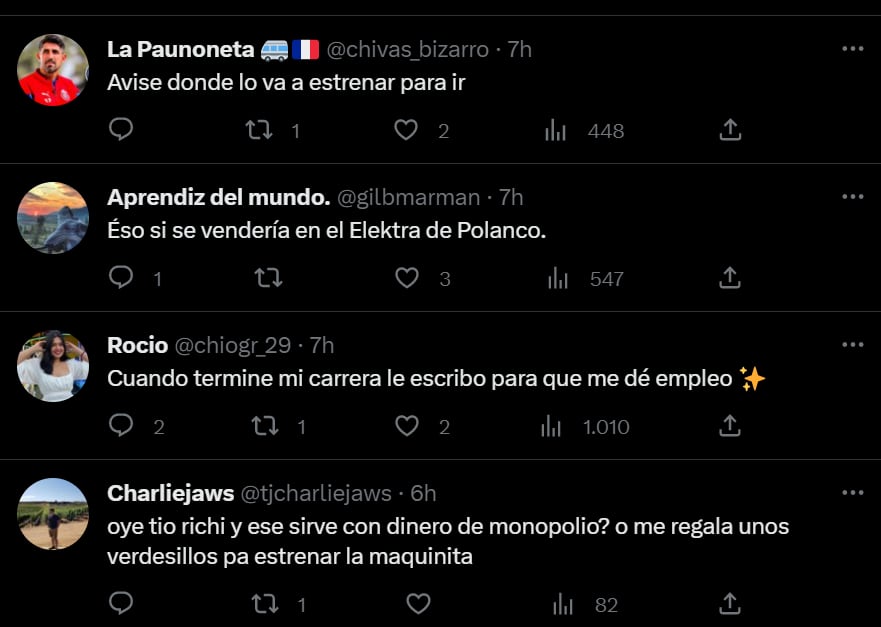Open overflow menu on La Paunoneta's tweet
The image size is (881, 627).
[852, 48]
